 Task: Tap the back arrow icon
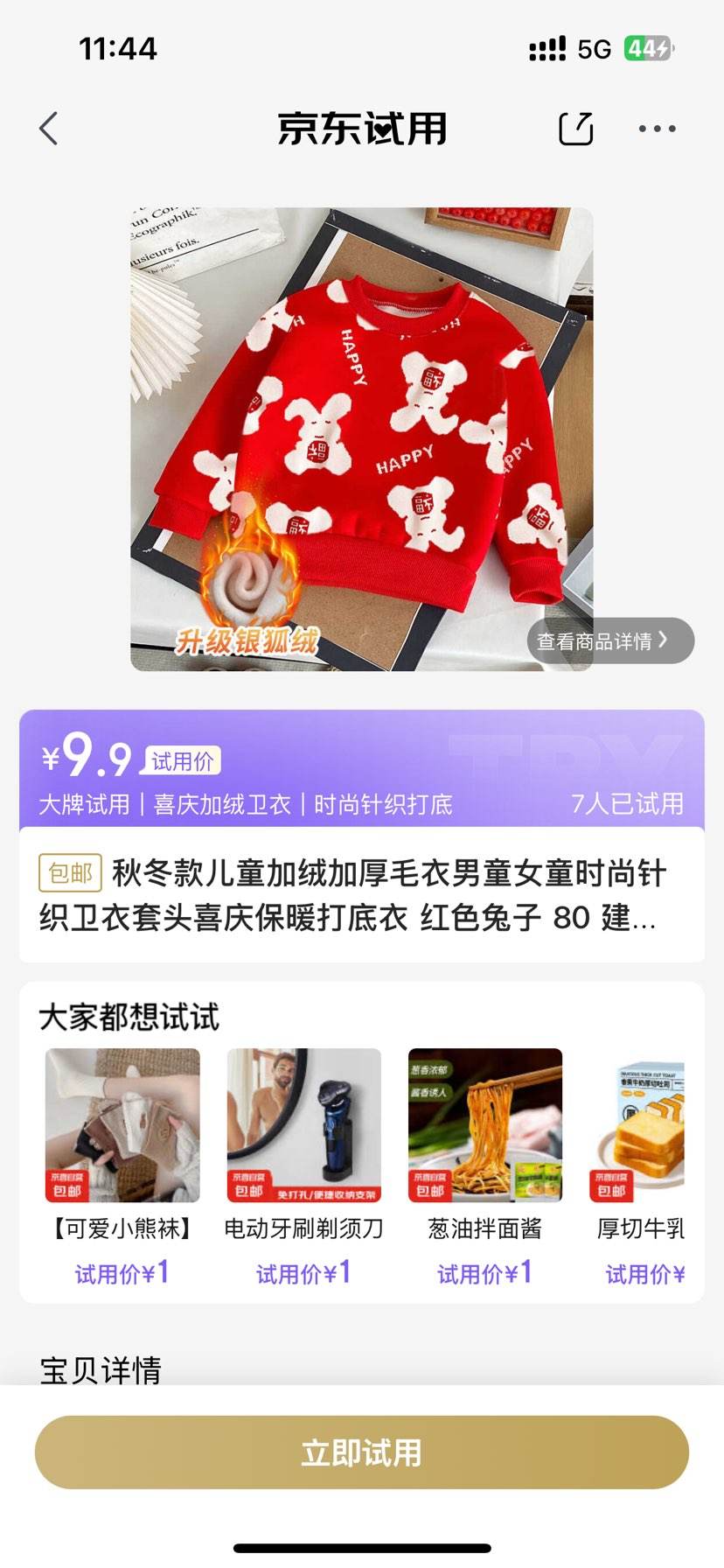coord(48,128)
